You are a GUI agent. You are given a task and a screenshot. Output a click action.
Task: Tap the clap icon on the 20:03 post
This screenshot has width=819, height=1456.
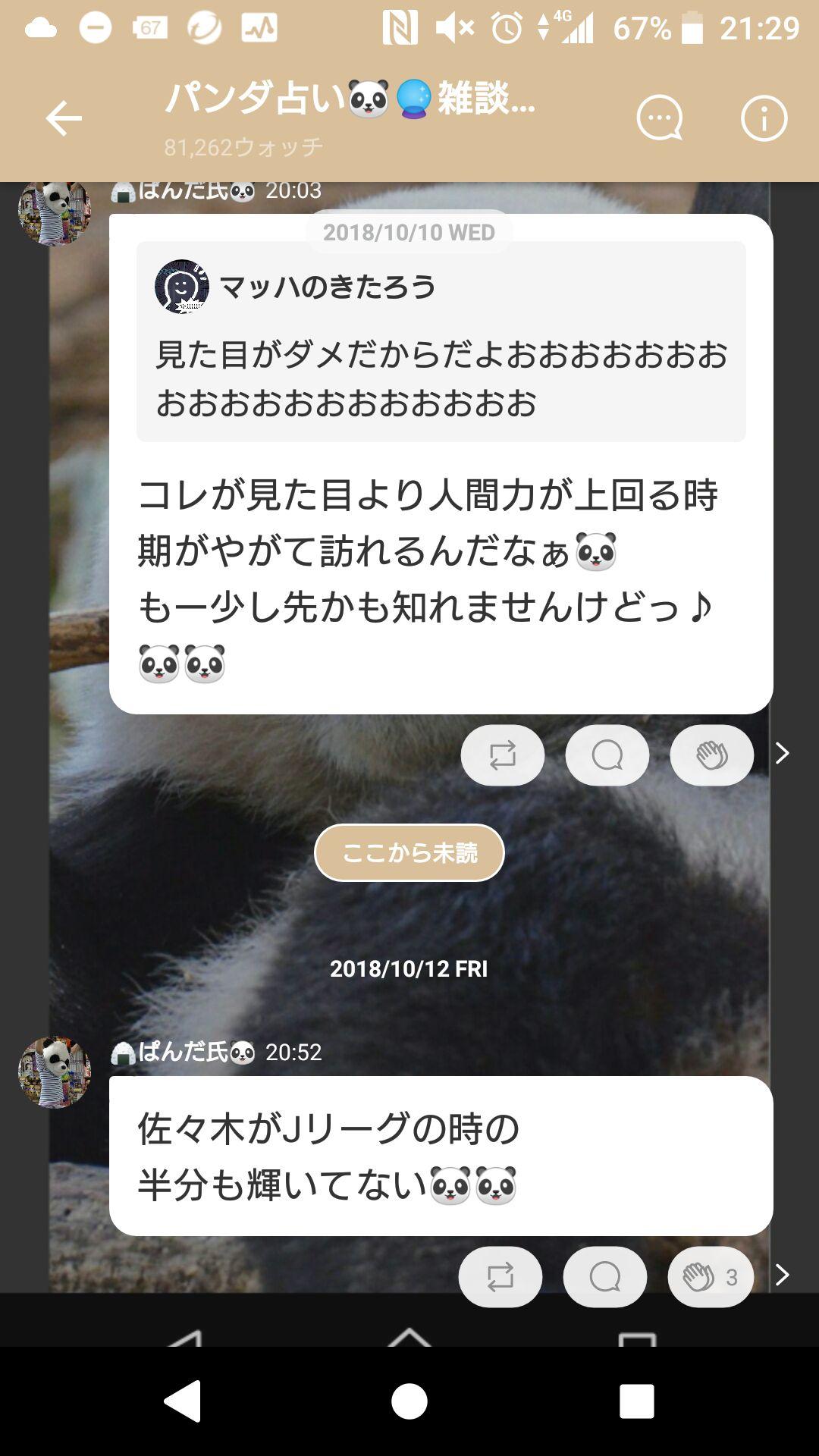coord(711,754)
